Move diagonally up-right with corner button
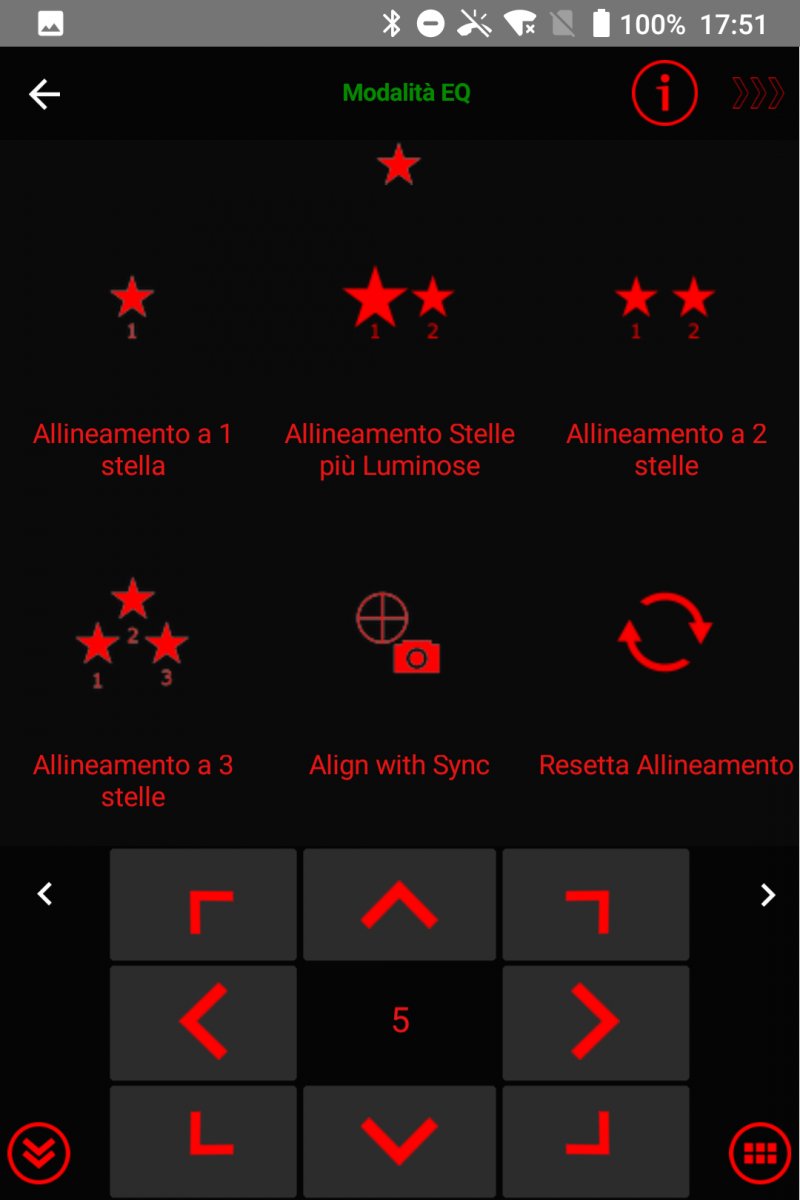The image size is (800, 1200). tap(596, 905)
